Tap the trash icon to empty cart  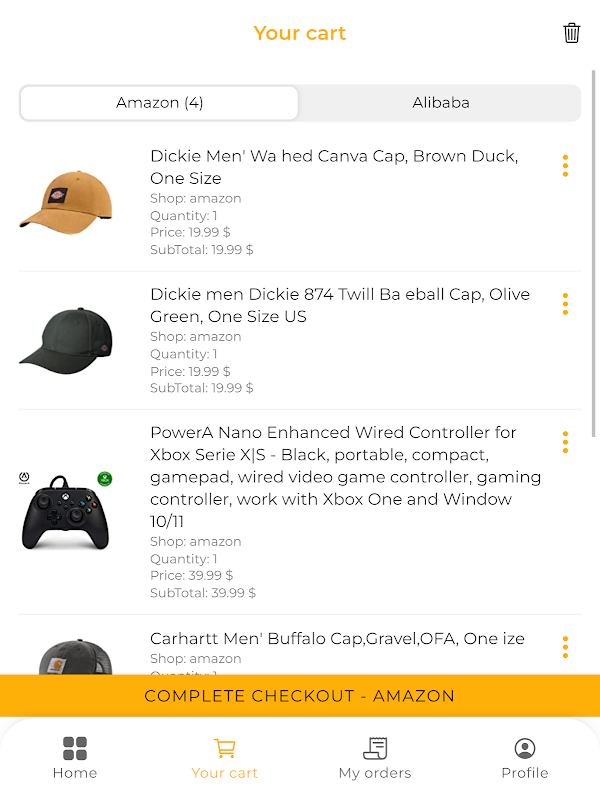tap(571, 33)
